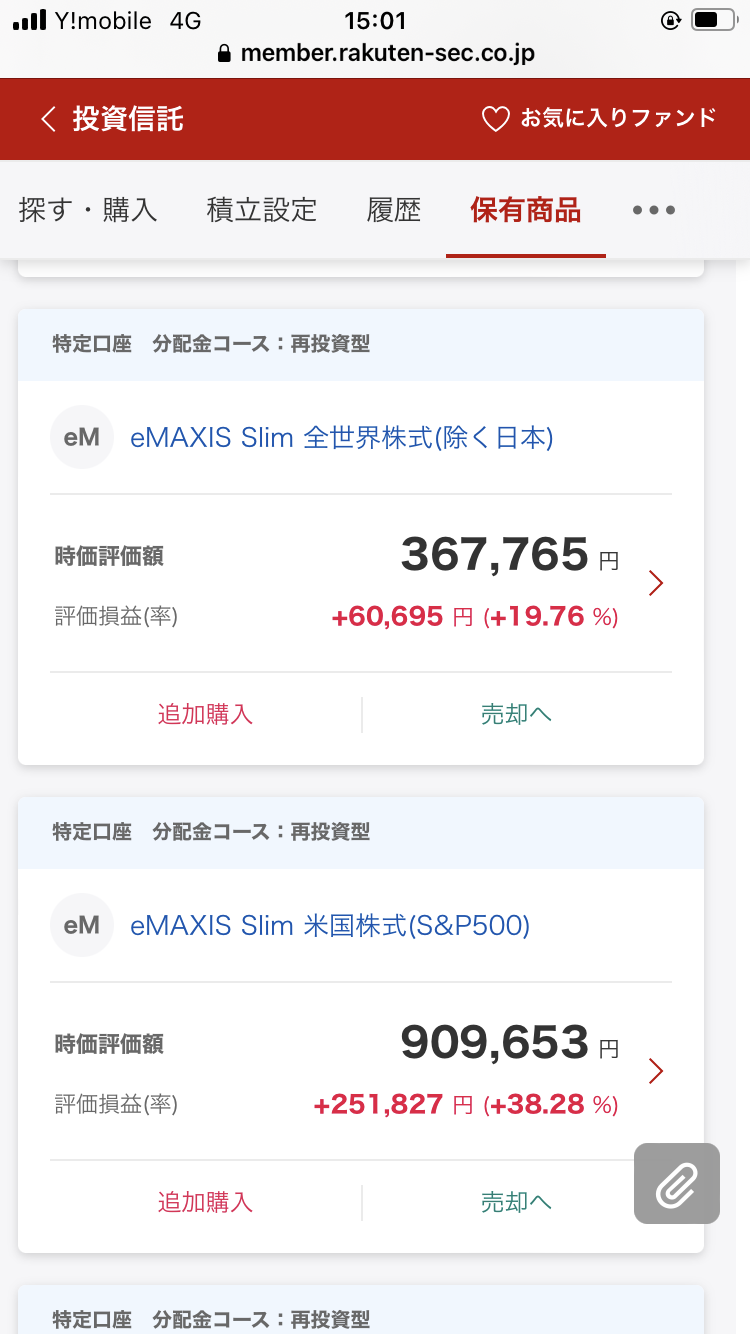Select the 保有商品 tab

(526, 210)
